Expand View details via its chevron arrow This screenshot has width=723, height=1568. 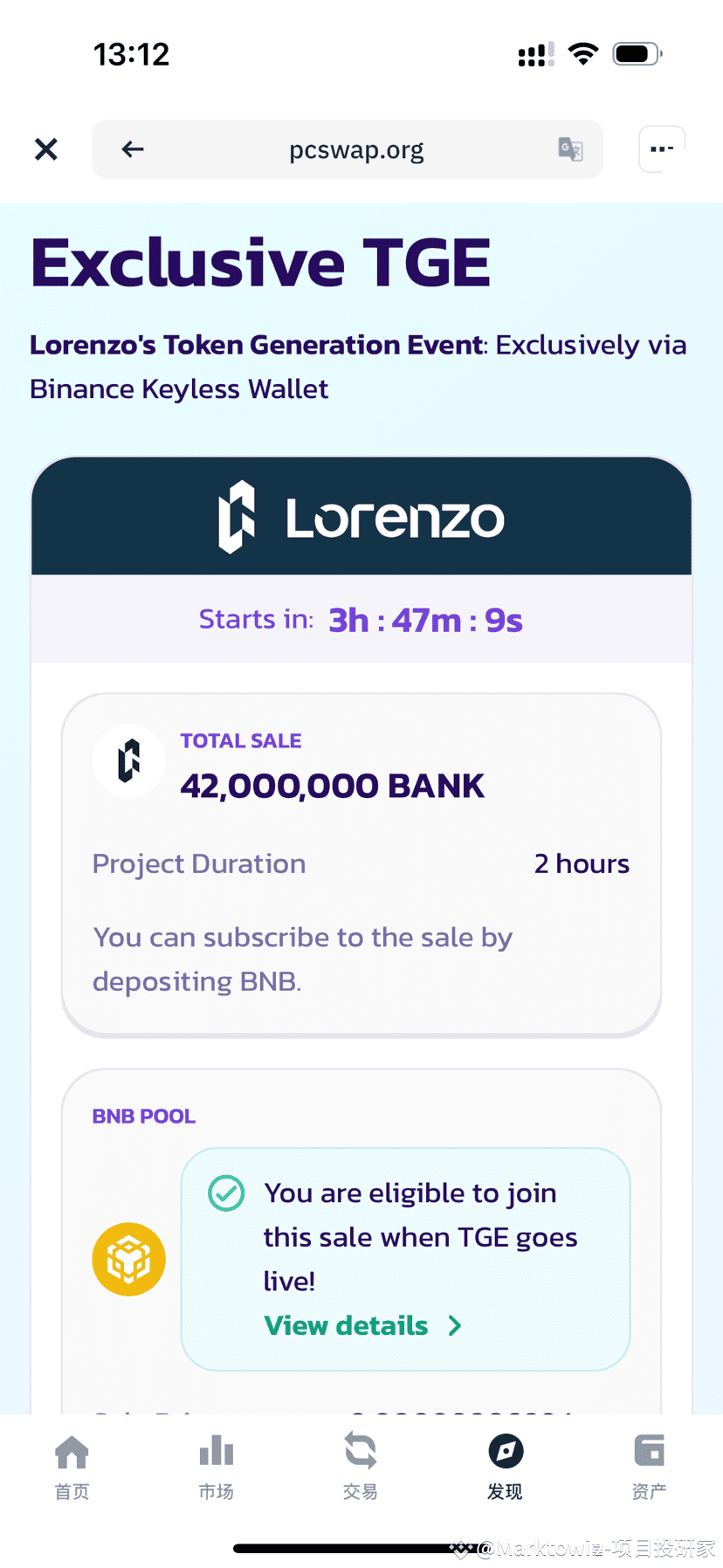click(454, 1325)
